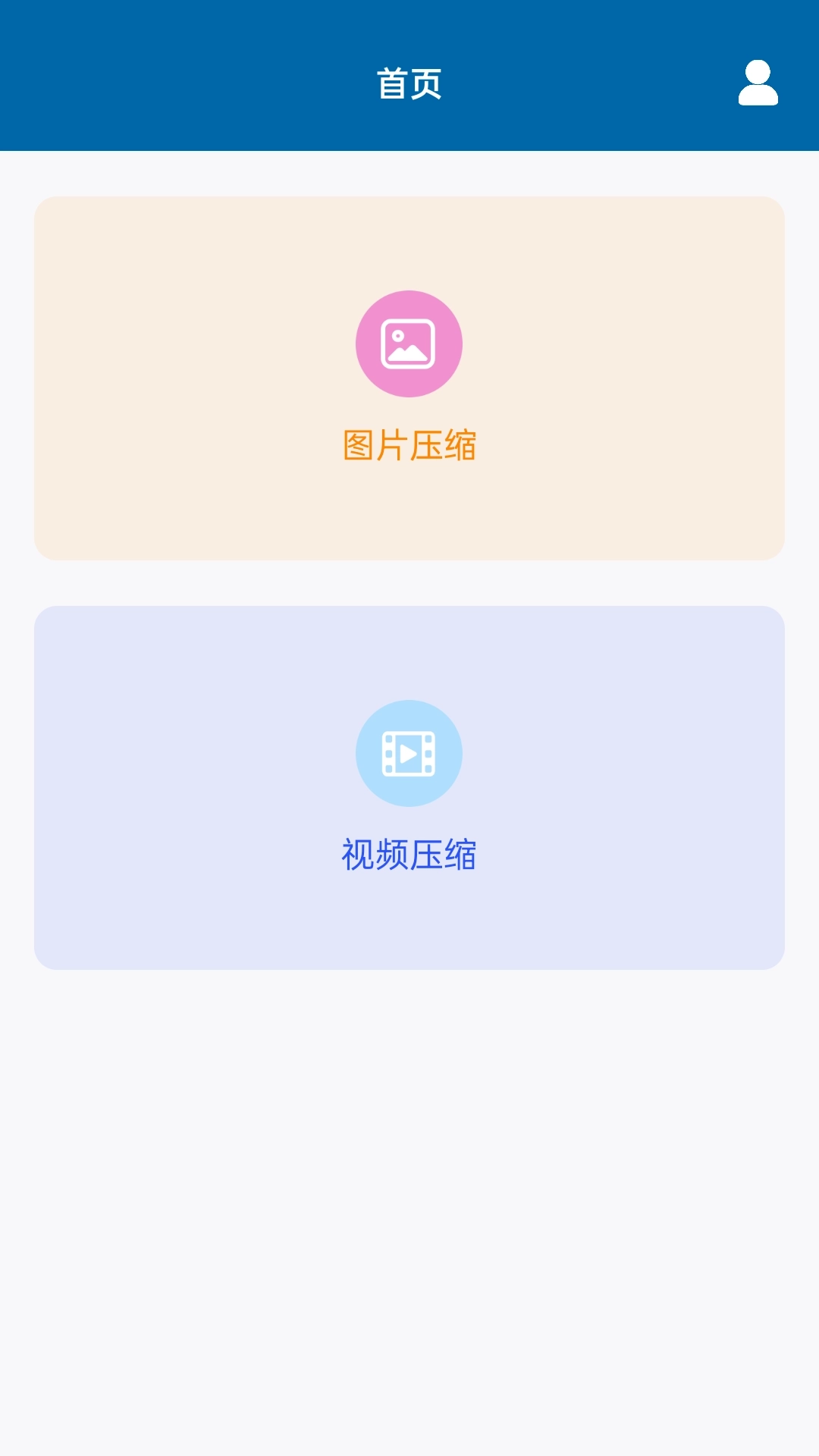Open the 图片压缩 feature
The height and width of the screenshot is (1456, 819).
409,377
